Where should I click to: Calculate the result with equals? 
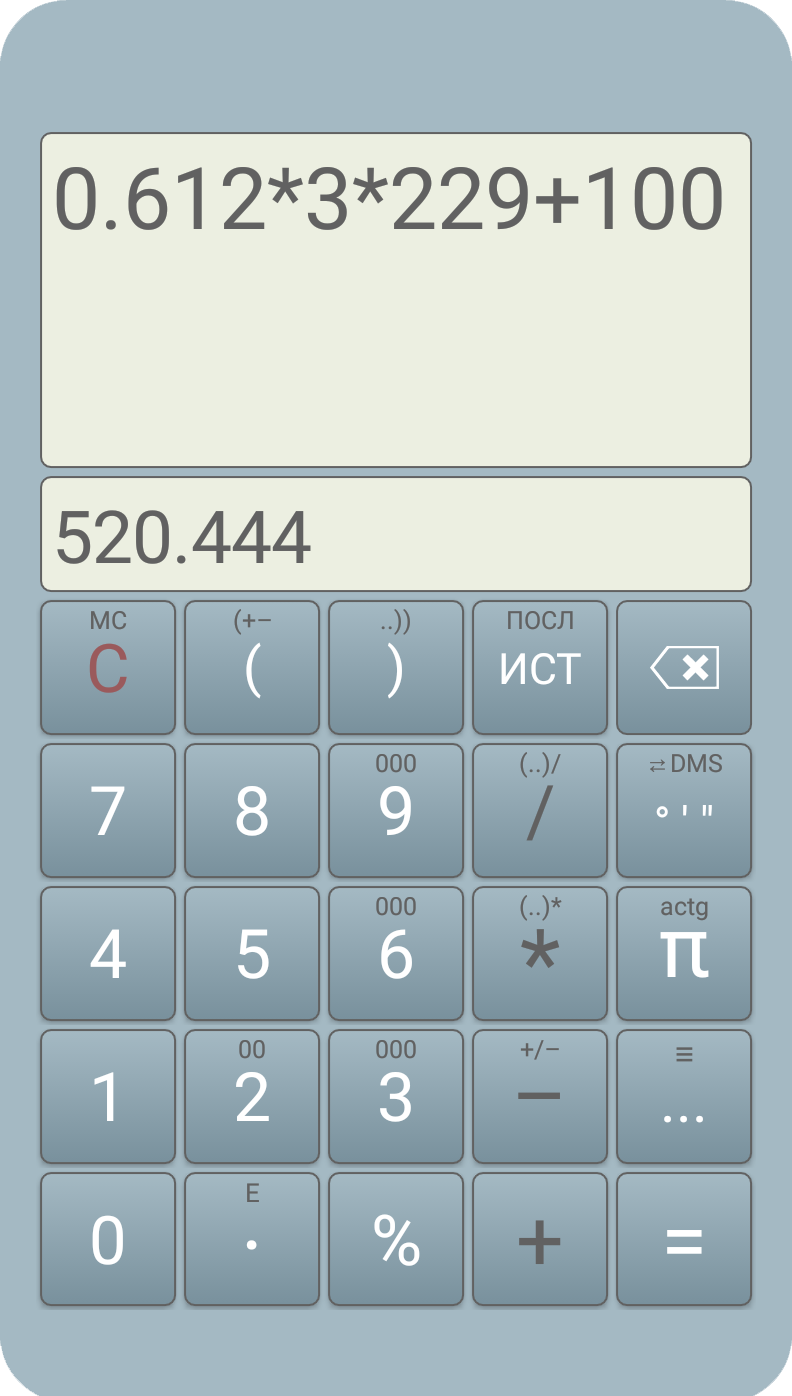684,1239
